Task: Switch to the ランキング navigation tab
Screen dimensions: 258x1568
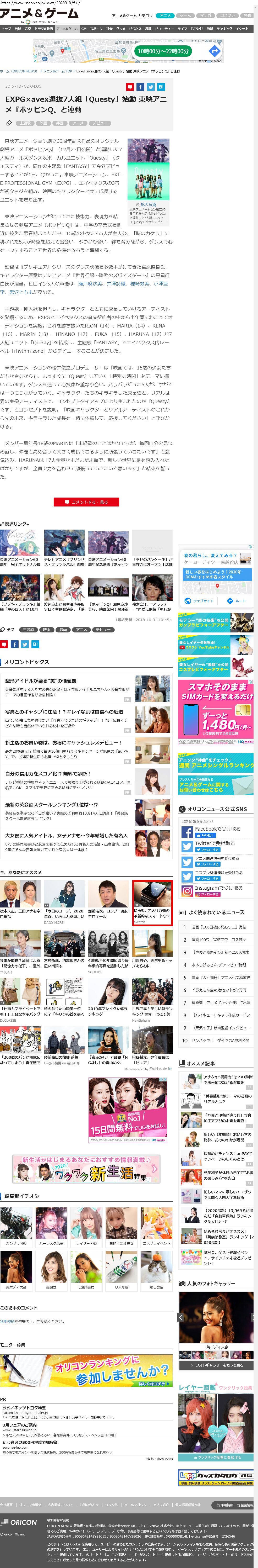Action: [224, 29]
